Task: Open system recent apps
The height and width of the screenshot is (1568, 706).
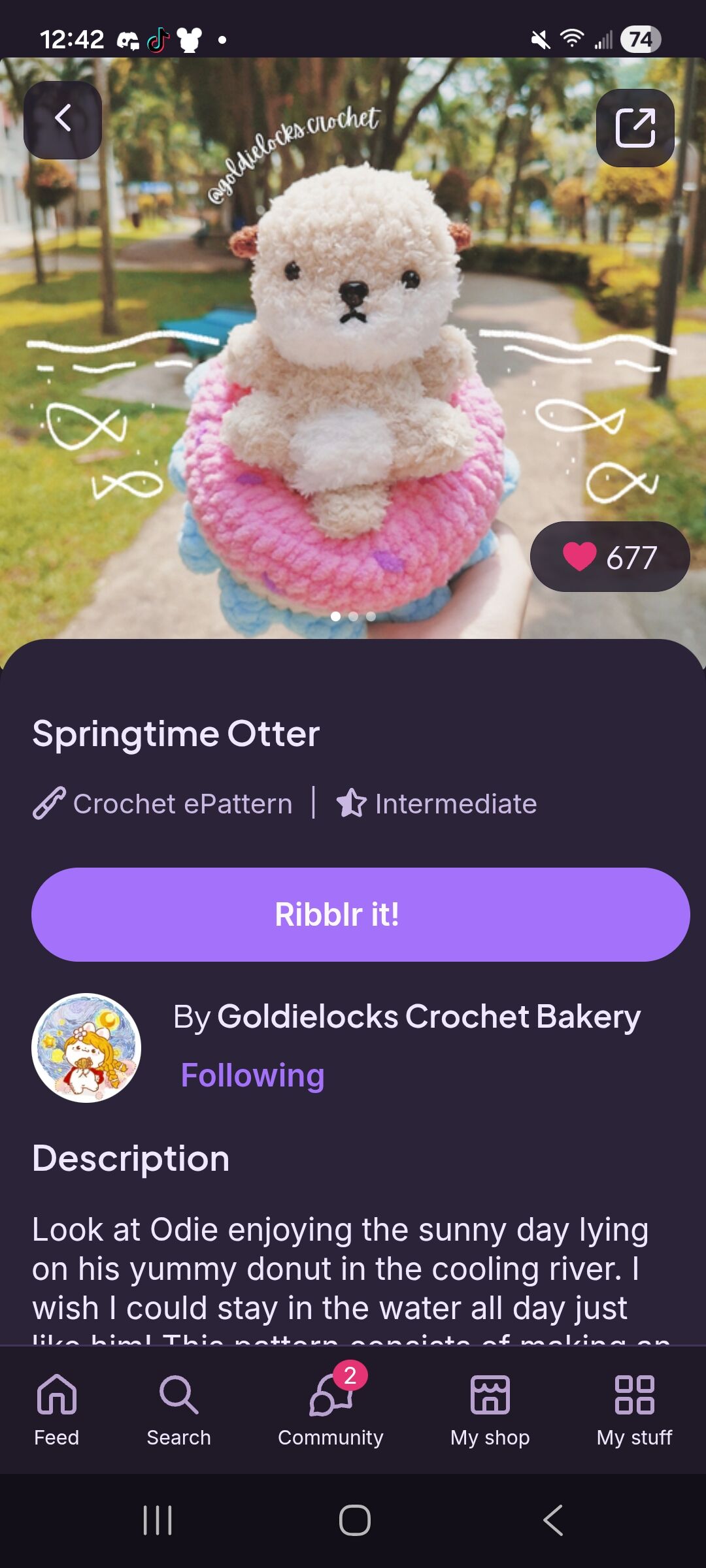Action: pos(158,1520)
